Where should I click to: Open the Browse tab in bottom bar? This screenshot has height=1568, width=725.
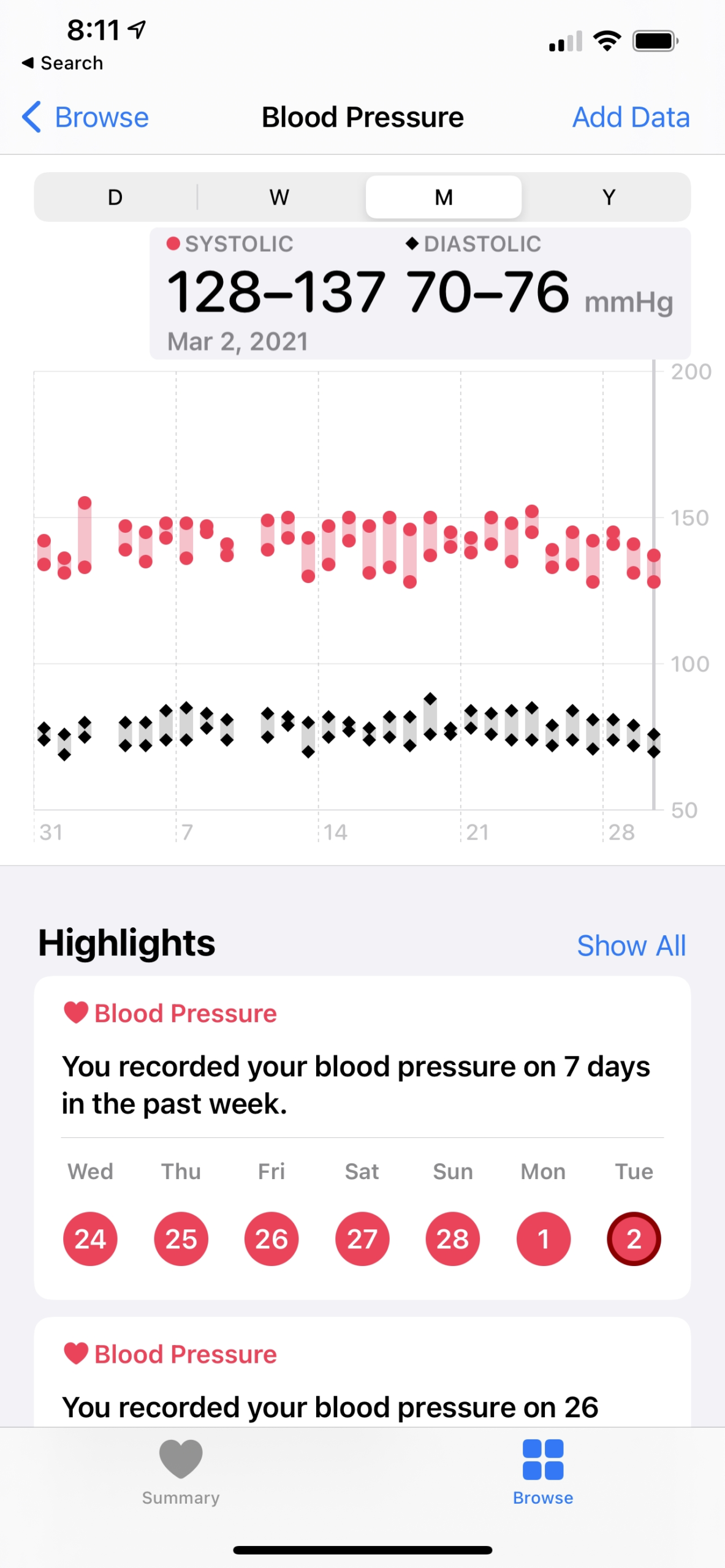[x=543, y=1472]
